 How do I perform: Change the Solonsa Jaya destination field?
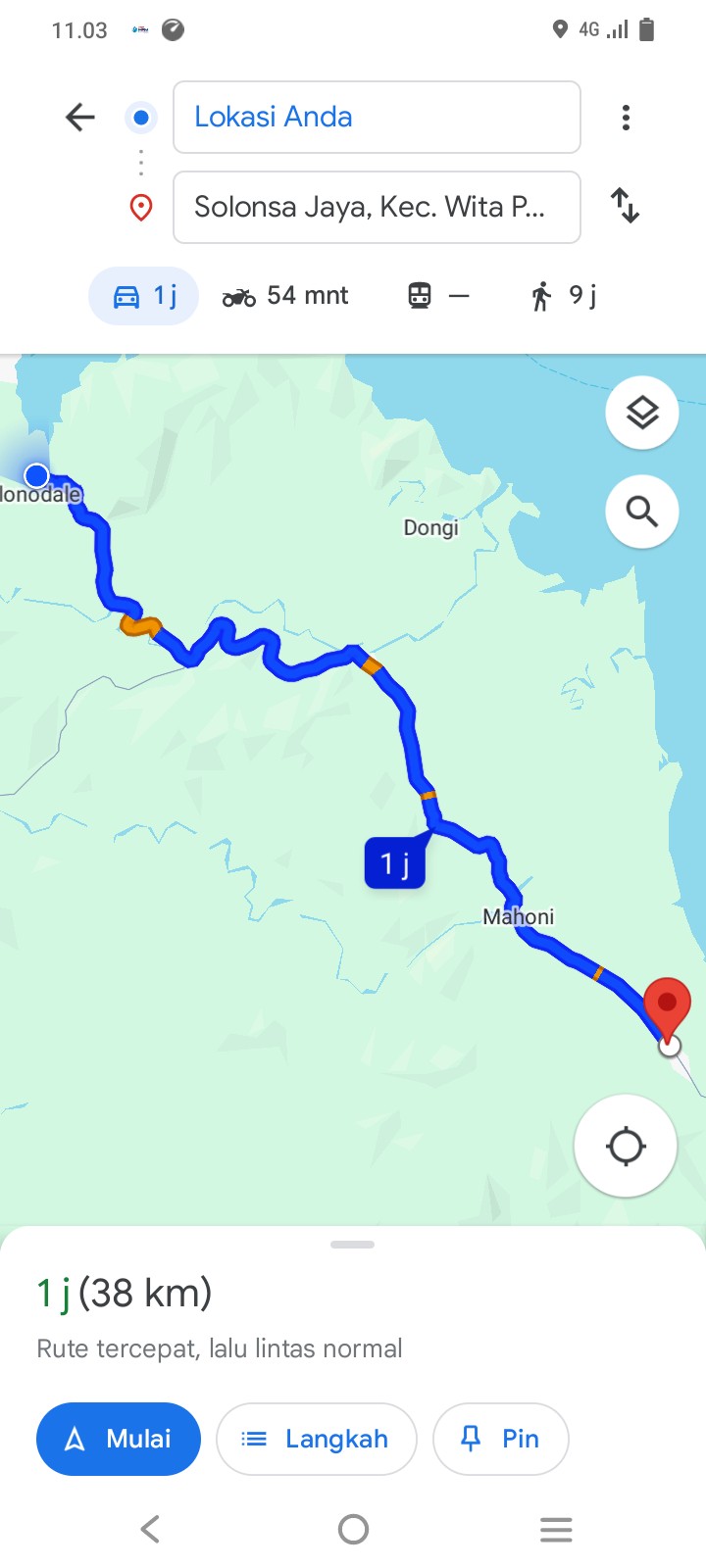pyautogui.click(x=377, y=207)
